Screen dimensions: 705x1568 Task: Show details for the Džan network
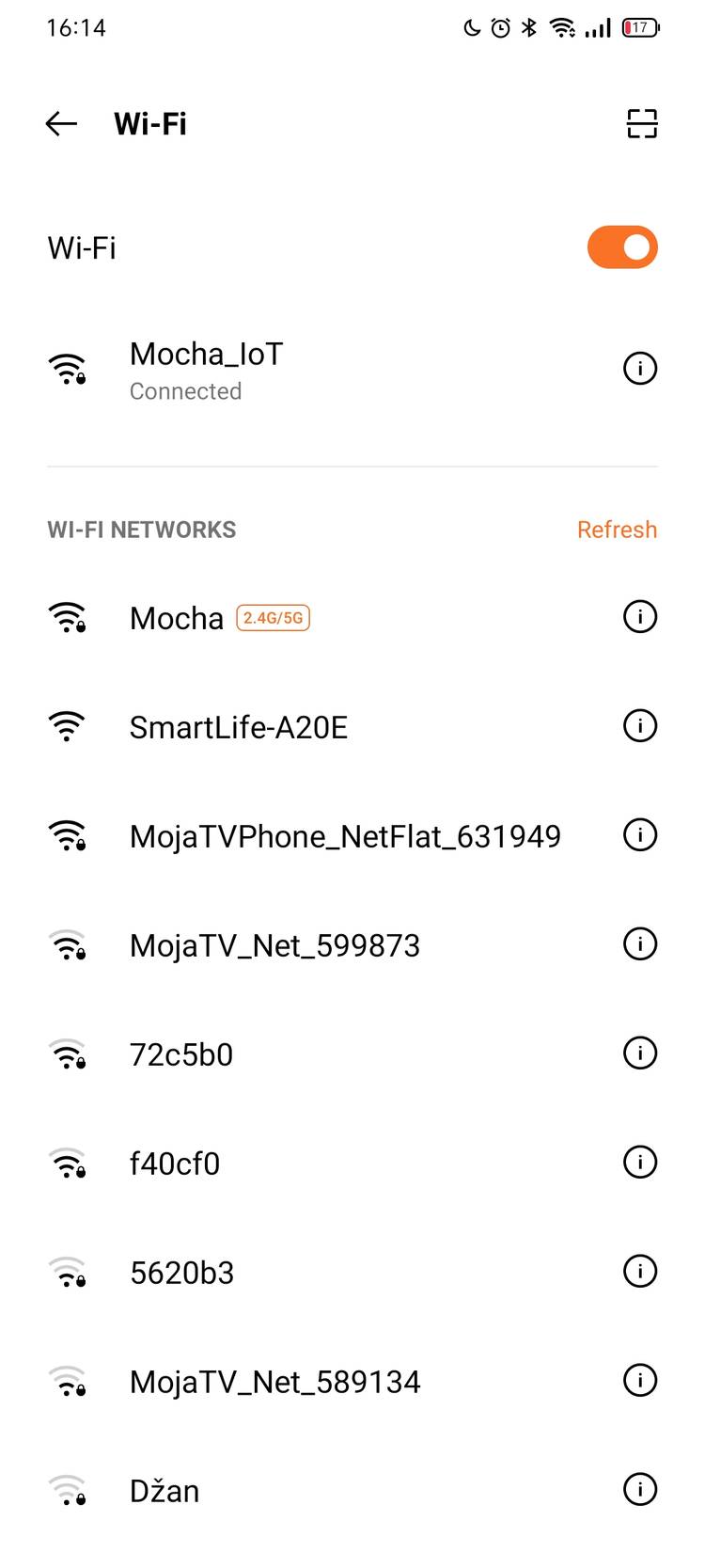tap(639, 1489)
